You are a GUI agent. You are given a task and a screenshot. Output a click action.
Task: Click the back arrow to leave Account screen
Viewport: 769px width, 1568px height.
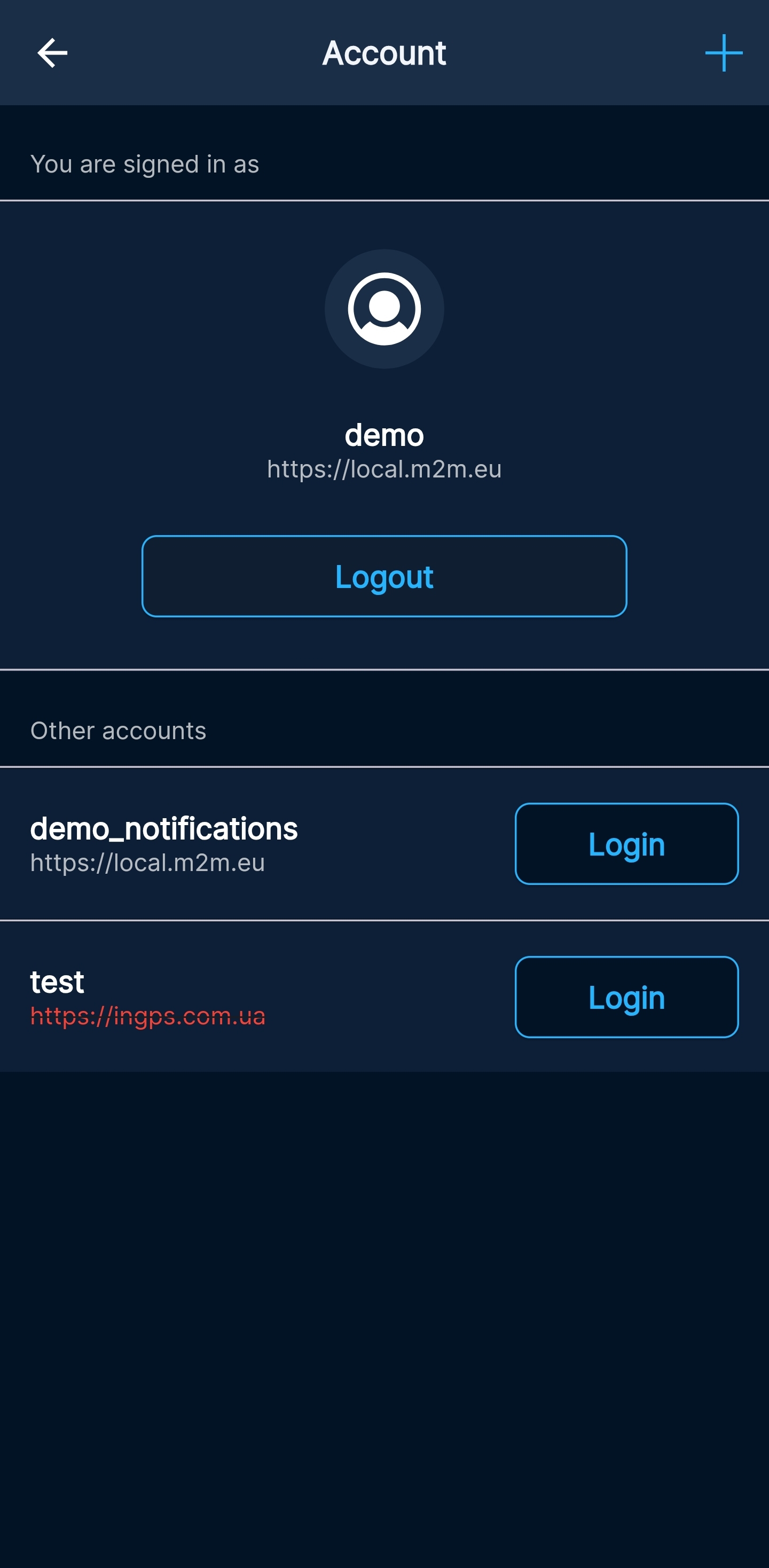pos(52,53)
